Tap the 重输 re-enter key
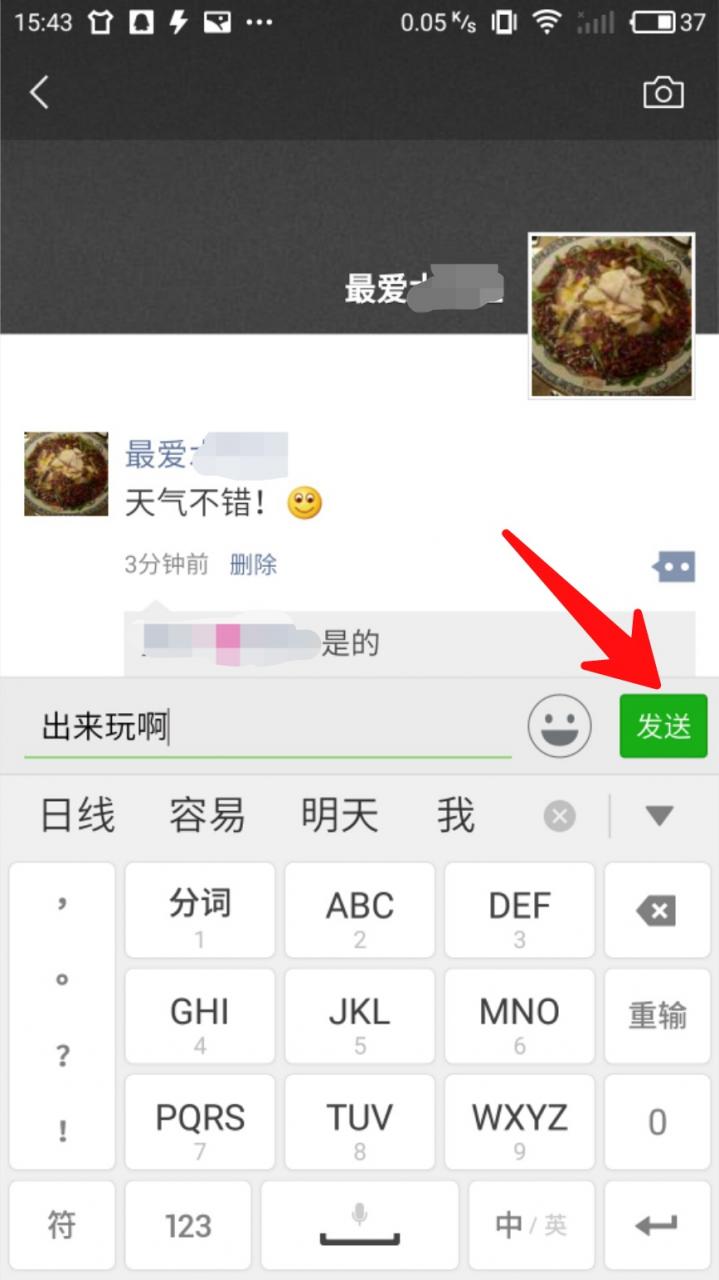The width and height of the screenshot is (719, 1280). (656, 1016)
